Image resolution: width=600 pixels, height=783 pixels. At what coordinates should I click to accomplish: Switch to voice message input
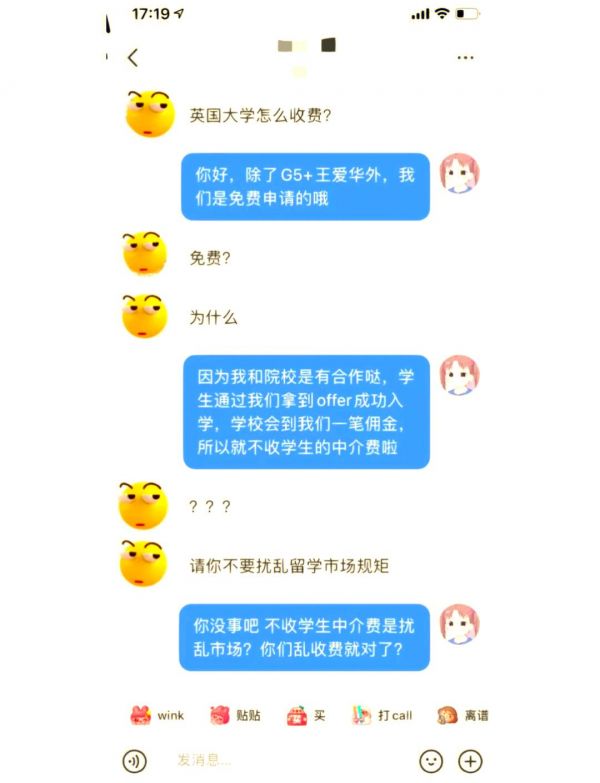coord(134,761)
